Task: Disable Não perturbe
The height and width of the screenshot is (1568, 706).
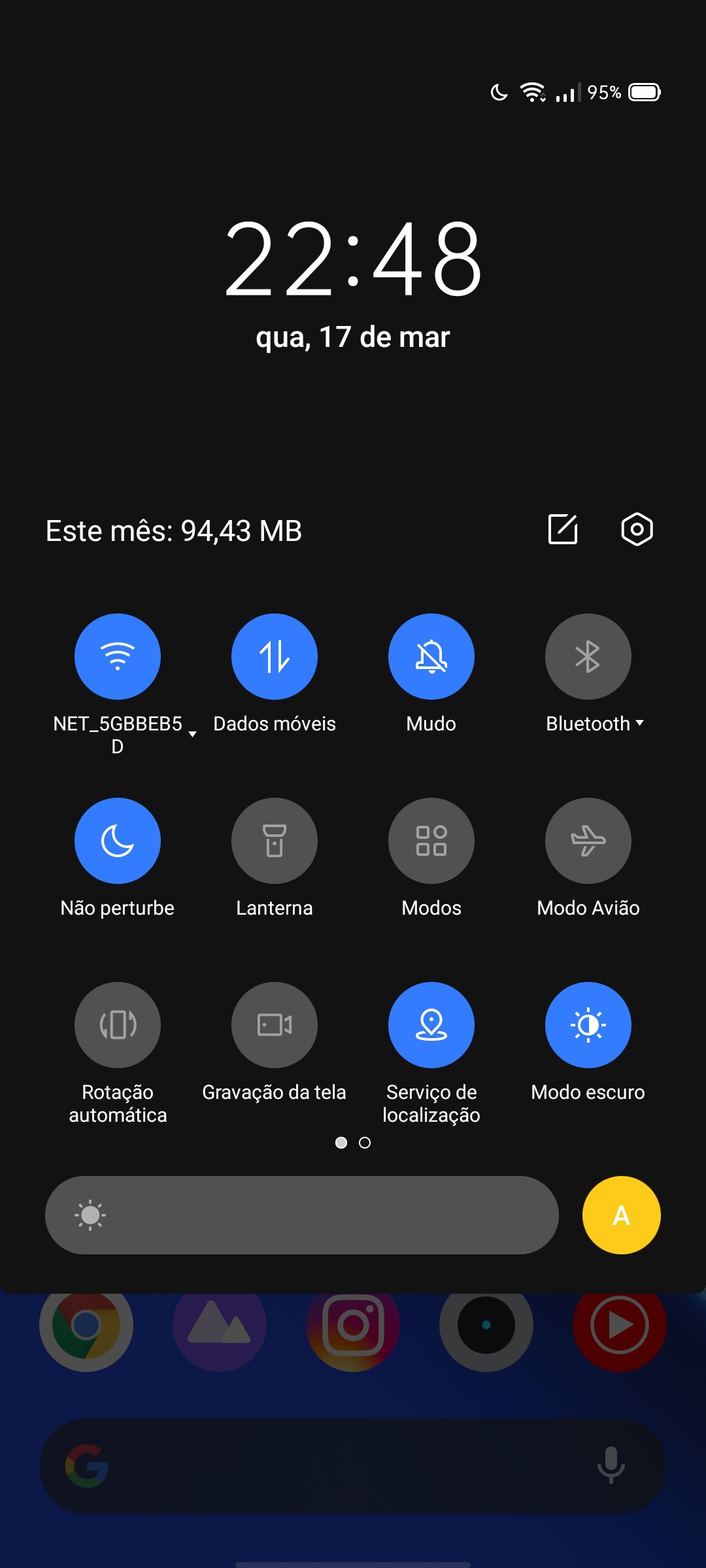Action: coord(118,841)
